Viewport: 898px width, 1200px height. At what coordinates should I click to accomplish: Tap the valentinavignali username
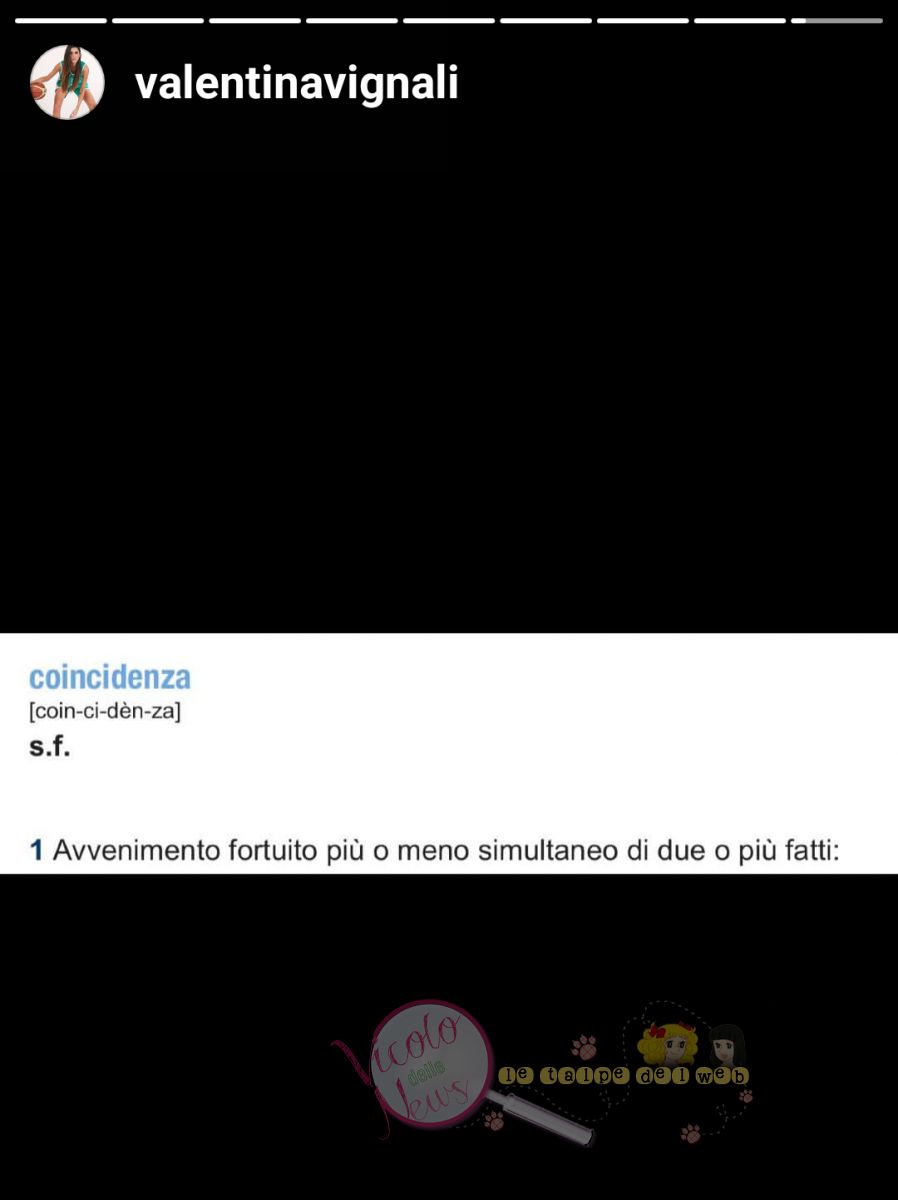click(x=296, y=84)
